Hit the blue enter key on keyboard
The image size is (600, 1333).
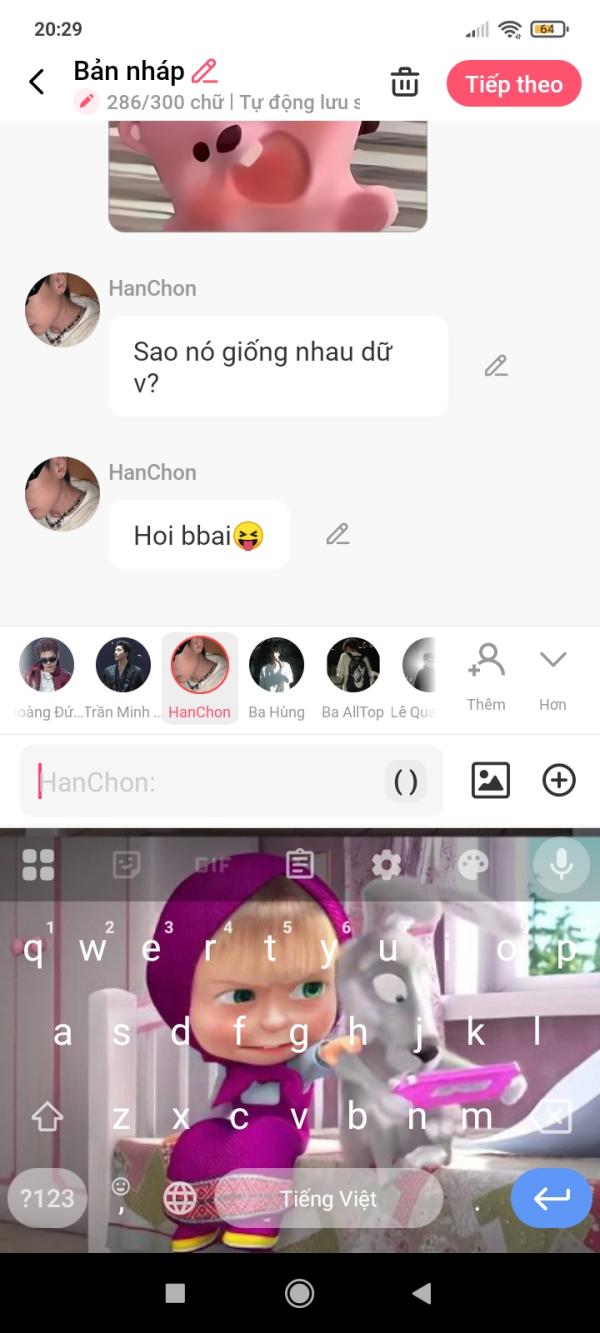(x=551, y=1197)
